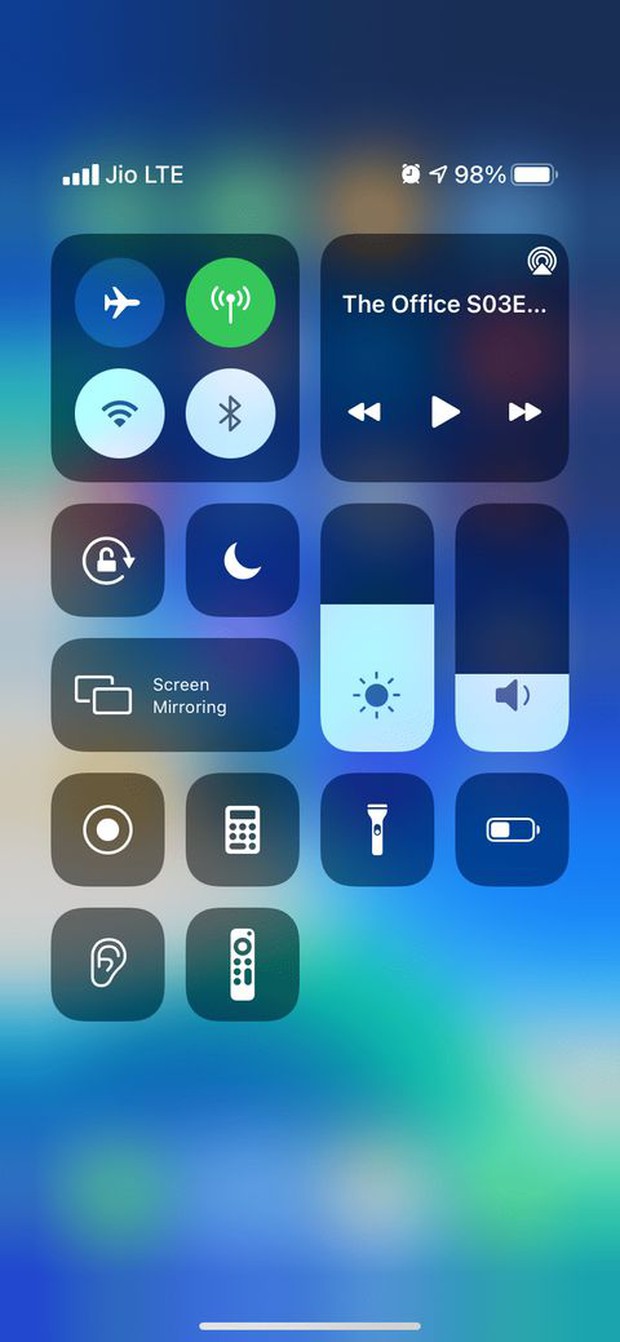620x1342 pixels.
Task: Open Screen Mirroring
Action: [175, 695]
